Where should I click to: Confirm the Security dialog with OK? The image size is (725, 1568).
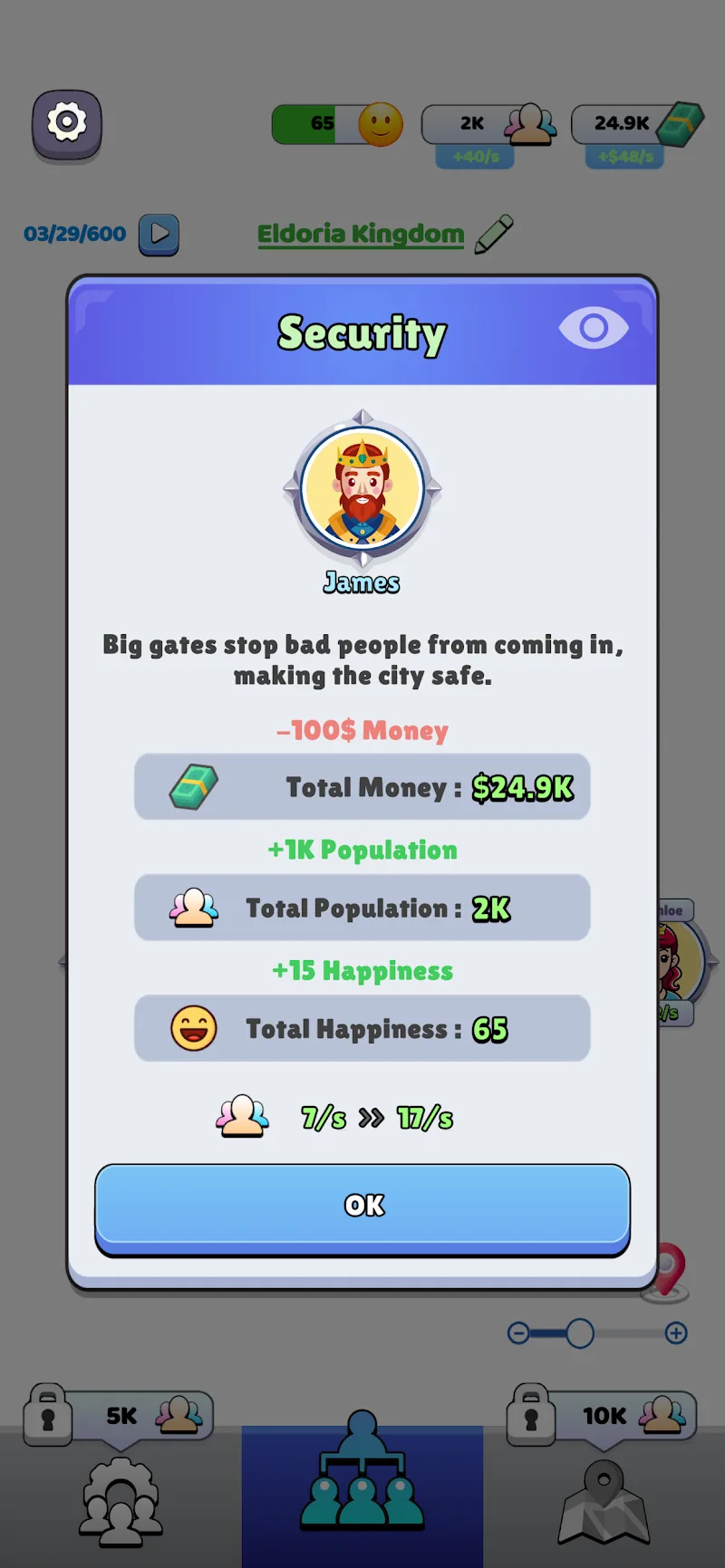tap(362, 1206)
